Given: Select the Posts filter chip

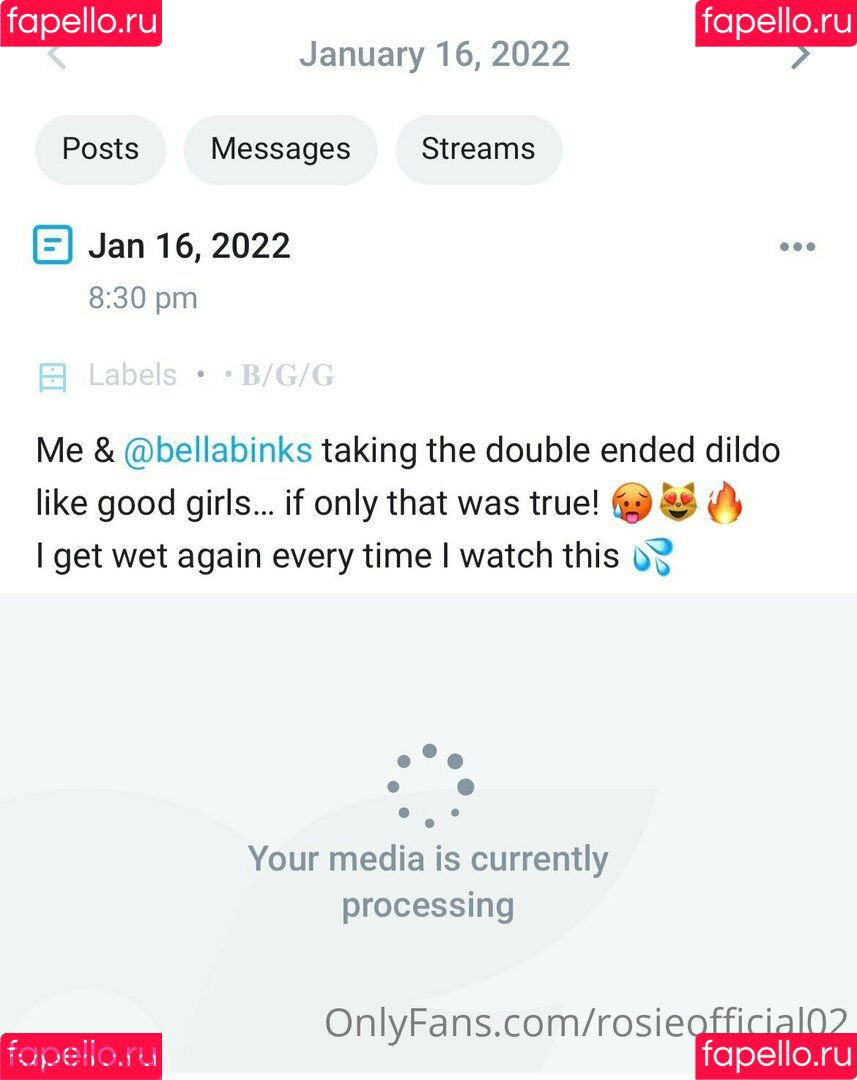Looking at the screenshot, I should click(100, 150).
